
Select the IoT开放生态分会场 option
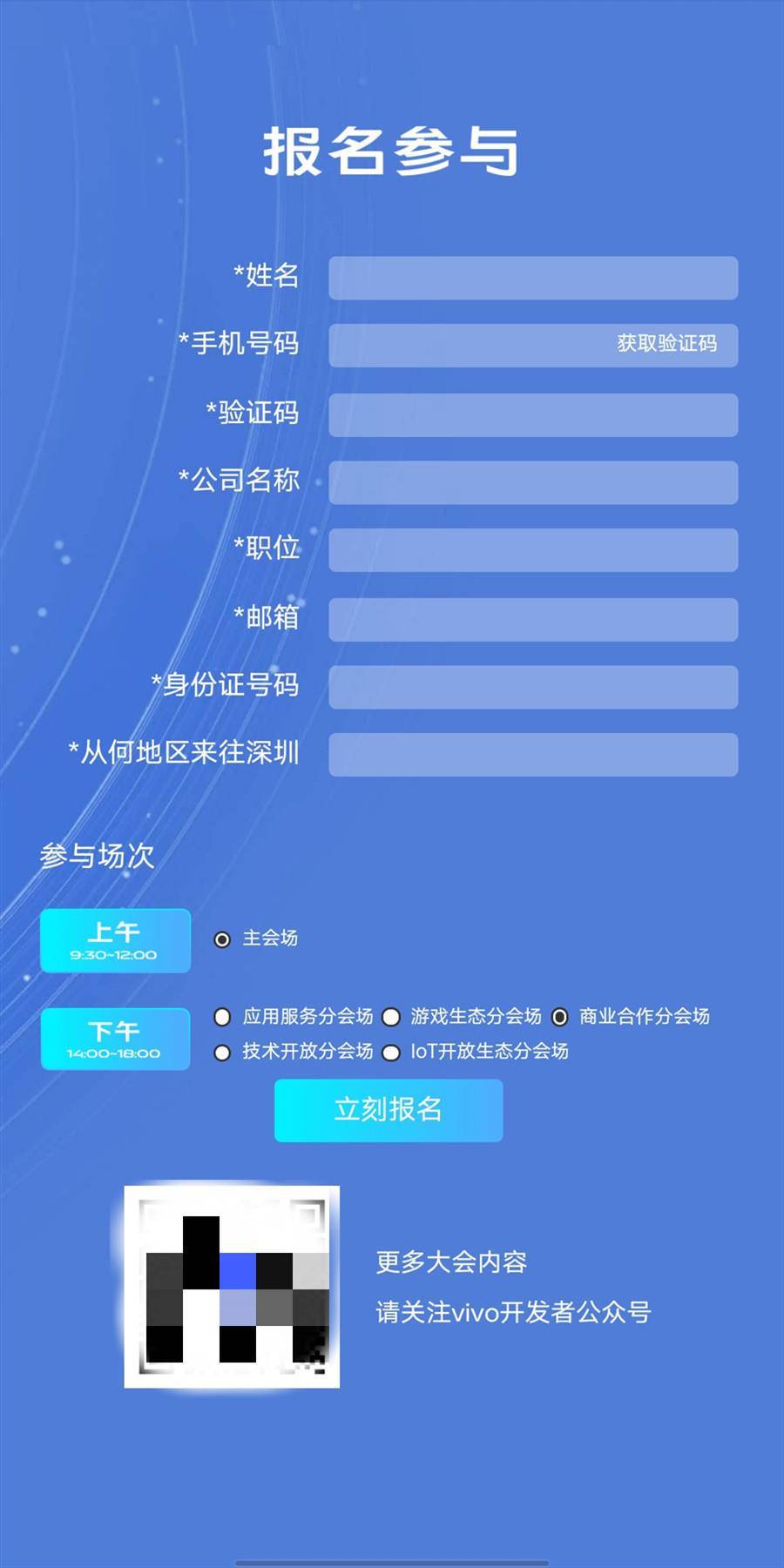click(392, 1053)
